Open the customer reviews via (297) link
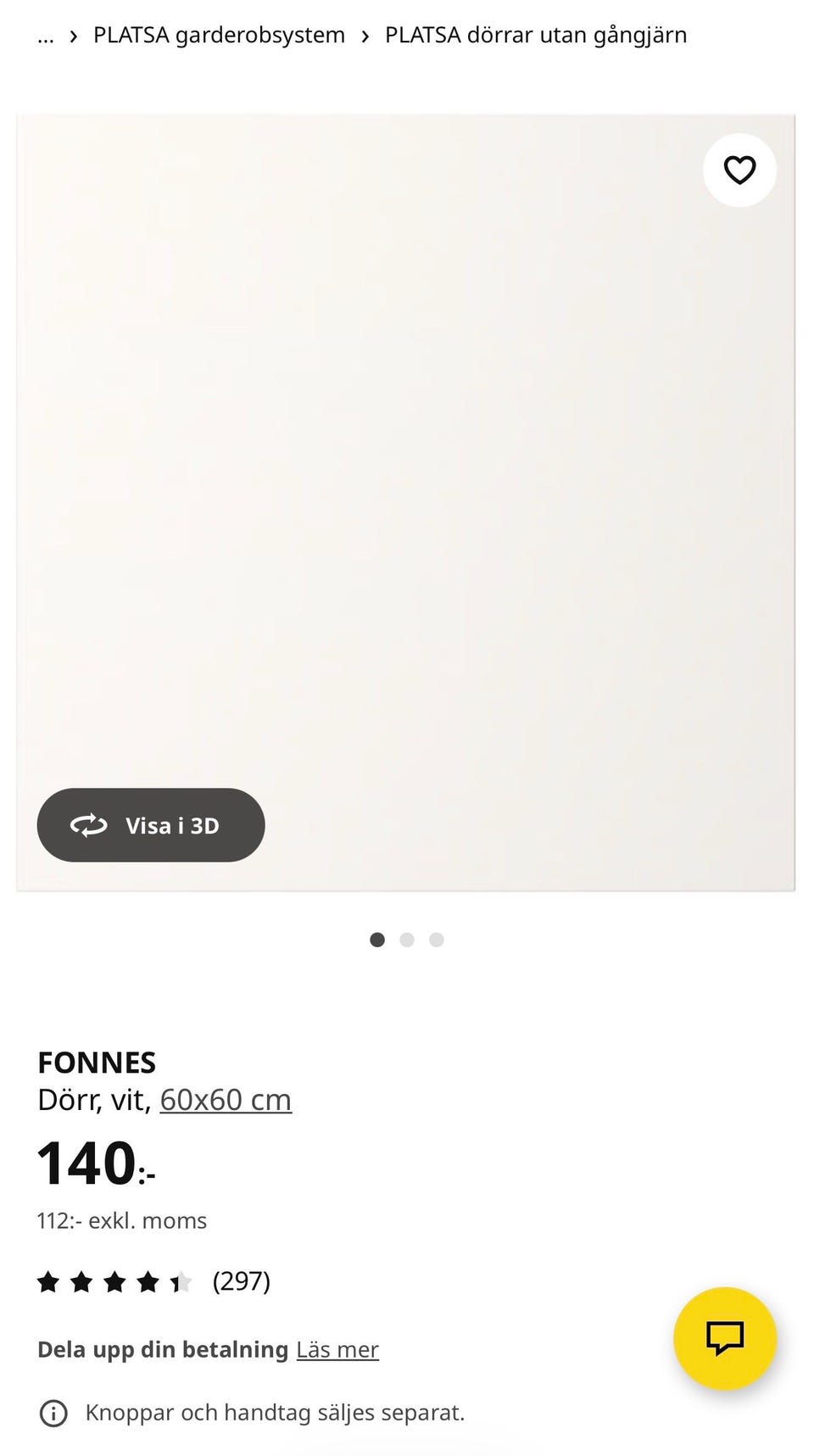This screenshot has width=814, height=1456. (242, 1281)
